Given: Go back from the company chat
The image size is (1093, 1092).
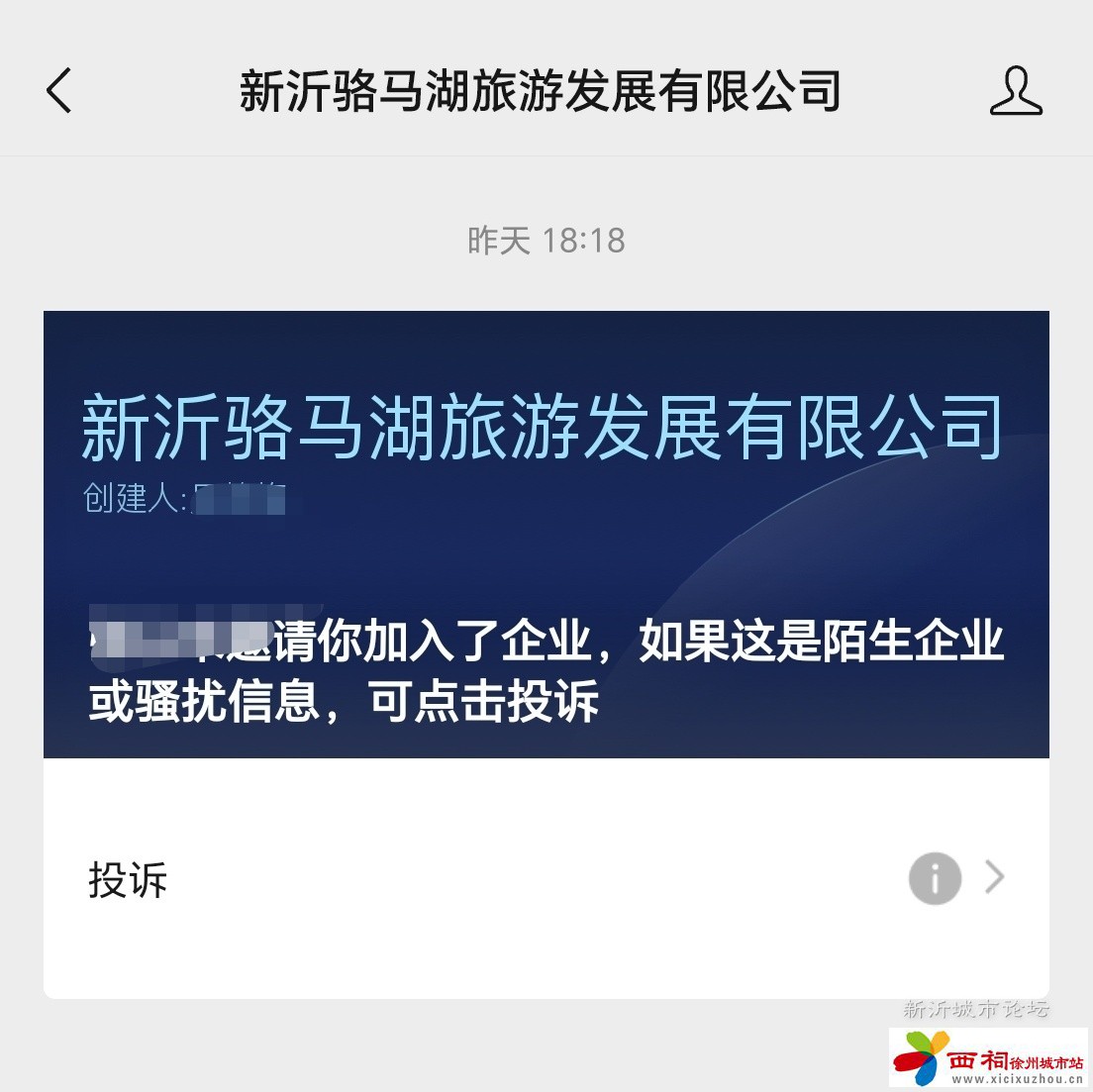Looking at the screenshot, I should 59,91.
